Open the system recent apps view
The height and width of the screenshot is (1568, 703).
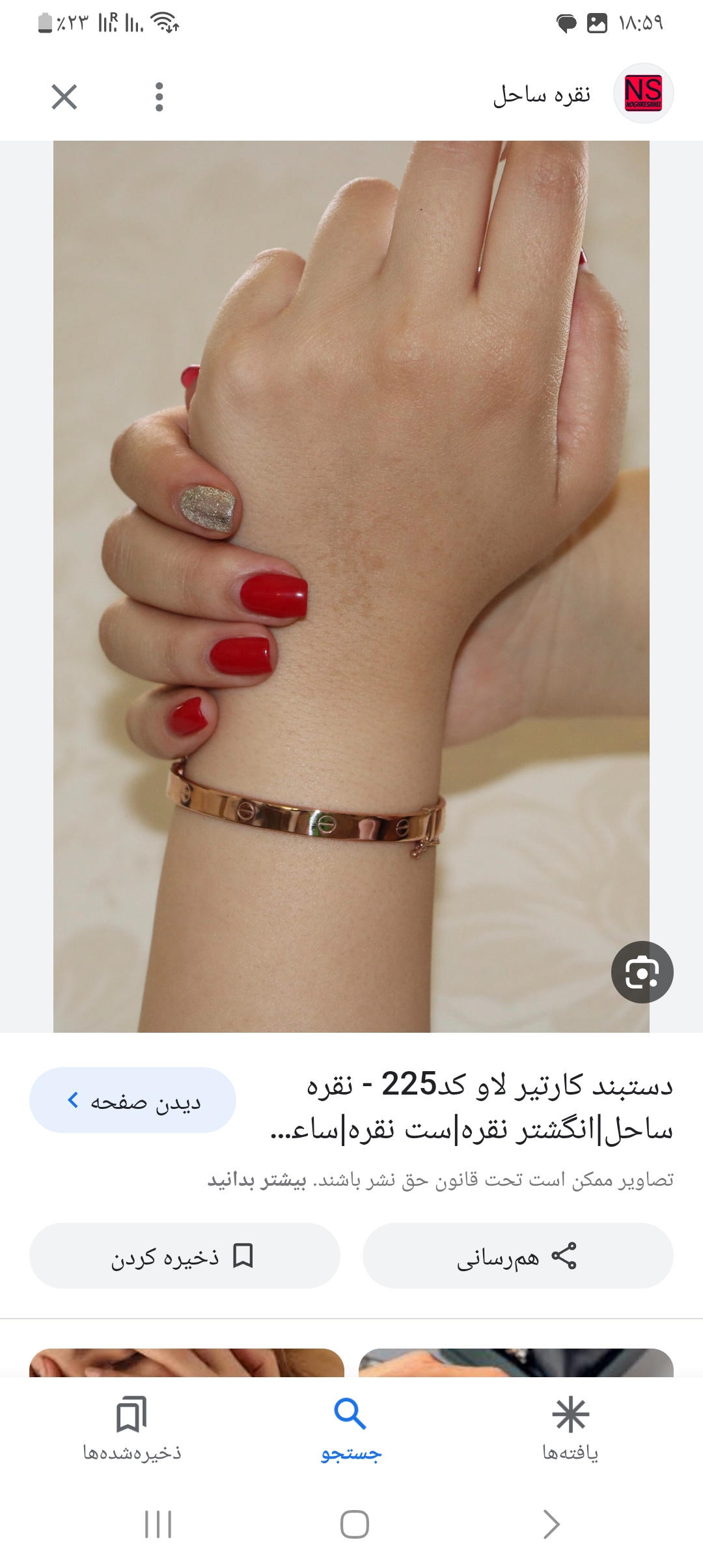click(x=158, y=1524)
